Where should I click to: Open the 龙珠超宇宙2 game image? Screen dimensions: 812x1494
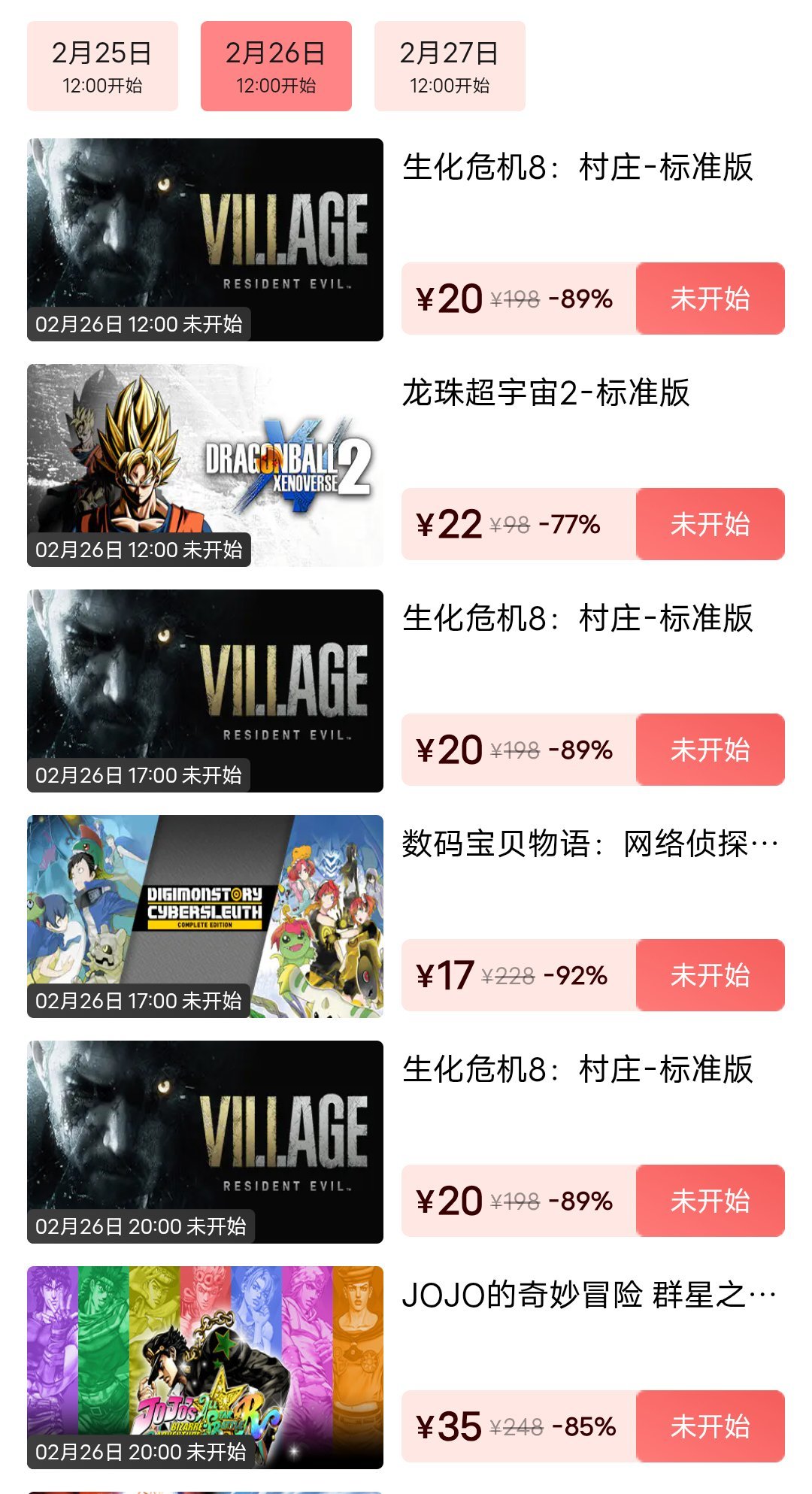205,465
